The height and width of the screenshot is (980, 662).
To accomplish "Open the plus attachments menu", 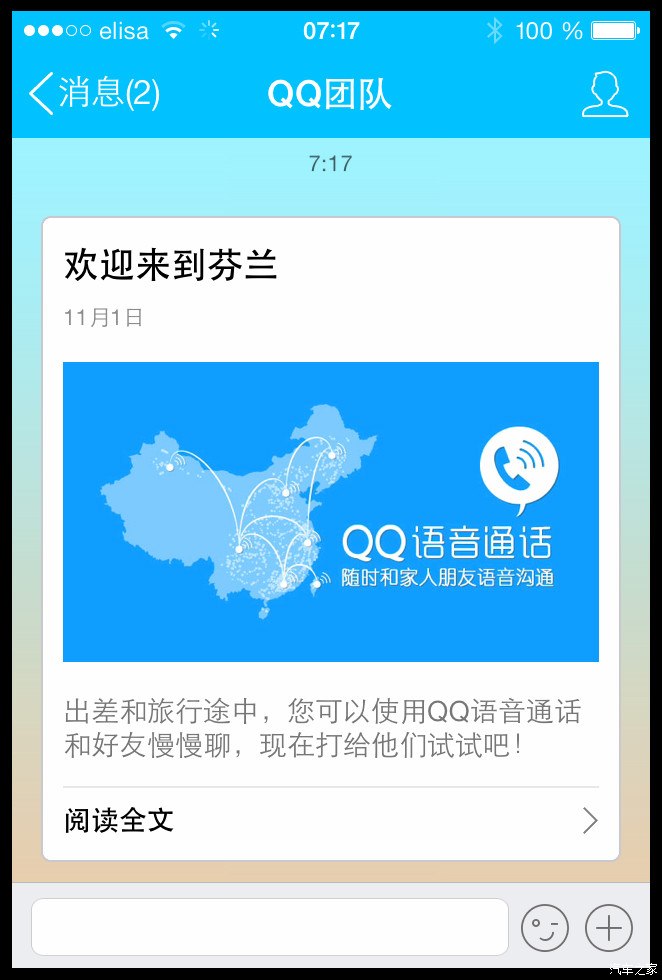I will pos(609,928).
